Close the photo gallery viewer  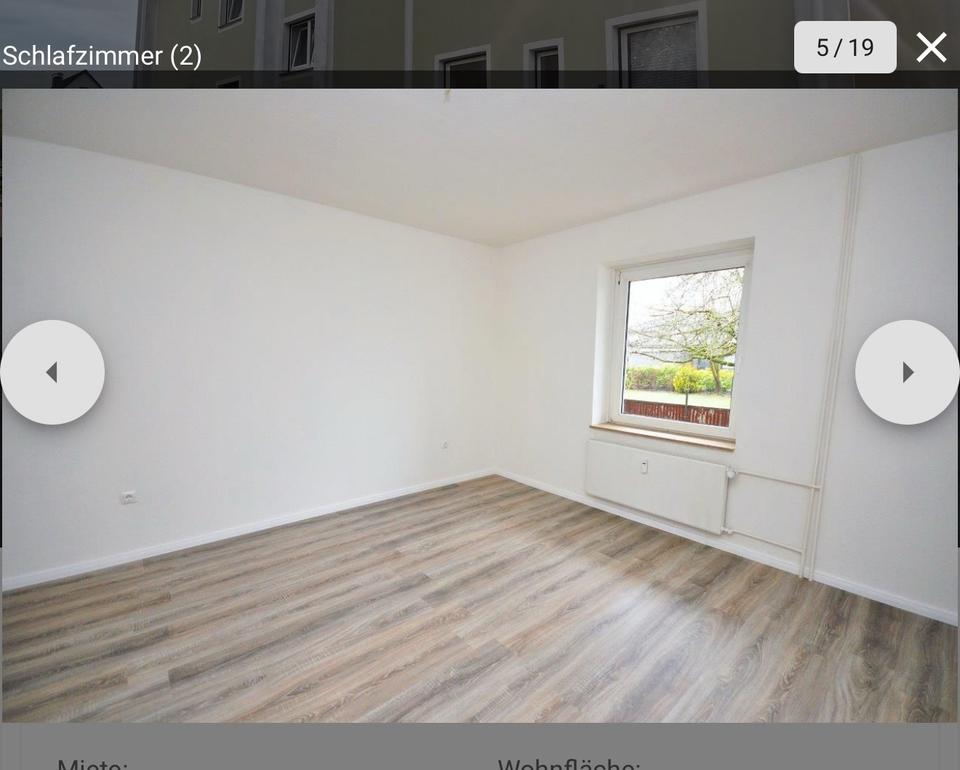pyautogui.click(x=931, y=47)
